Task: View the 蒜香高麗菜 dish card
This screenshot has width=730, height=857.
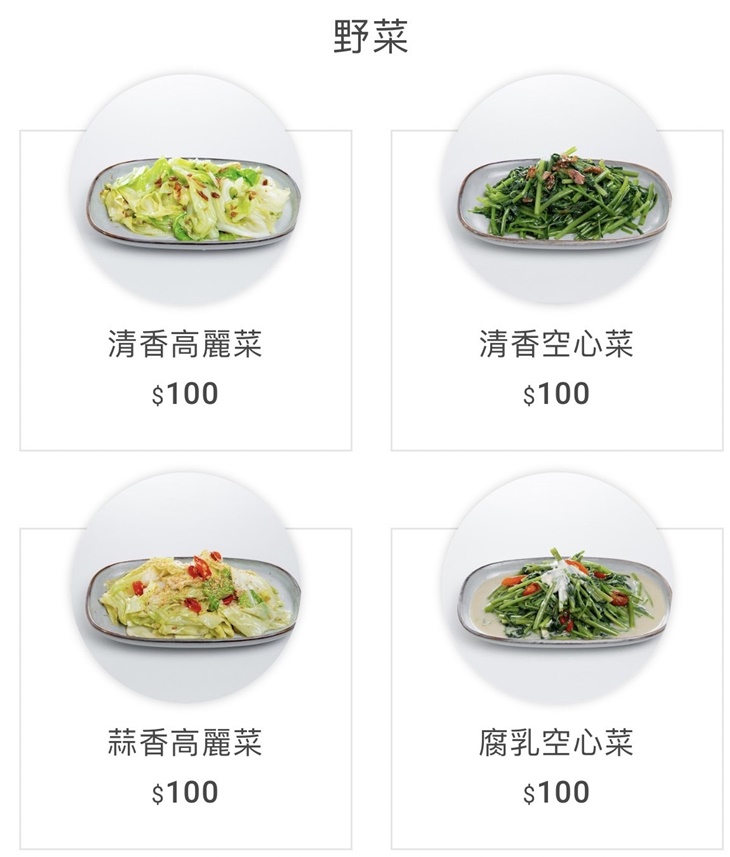Action: tap(186, 688)
